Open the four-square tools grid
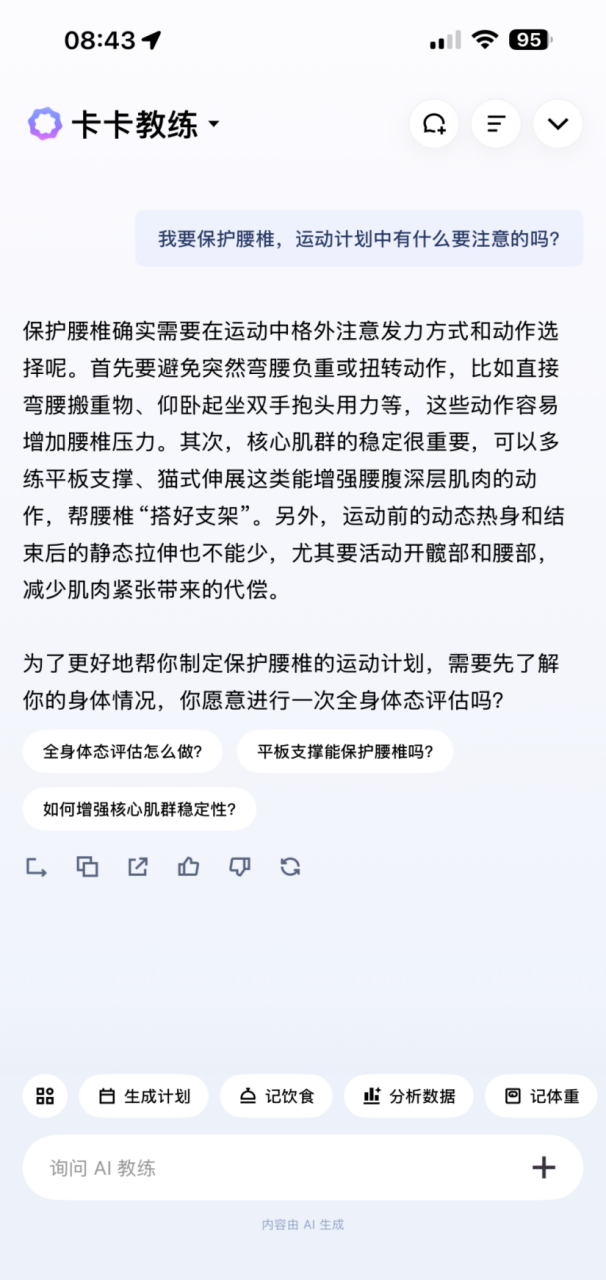 click(x=45, y=1096)
